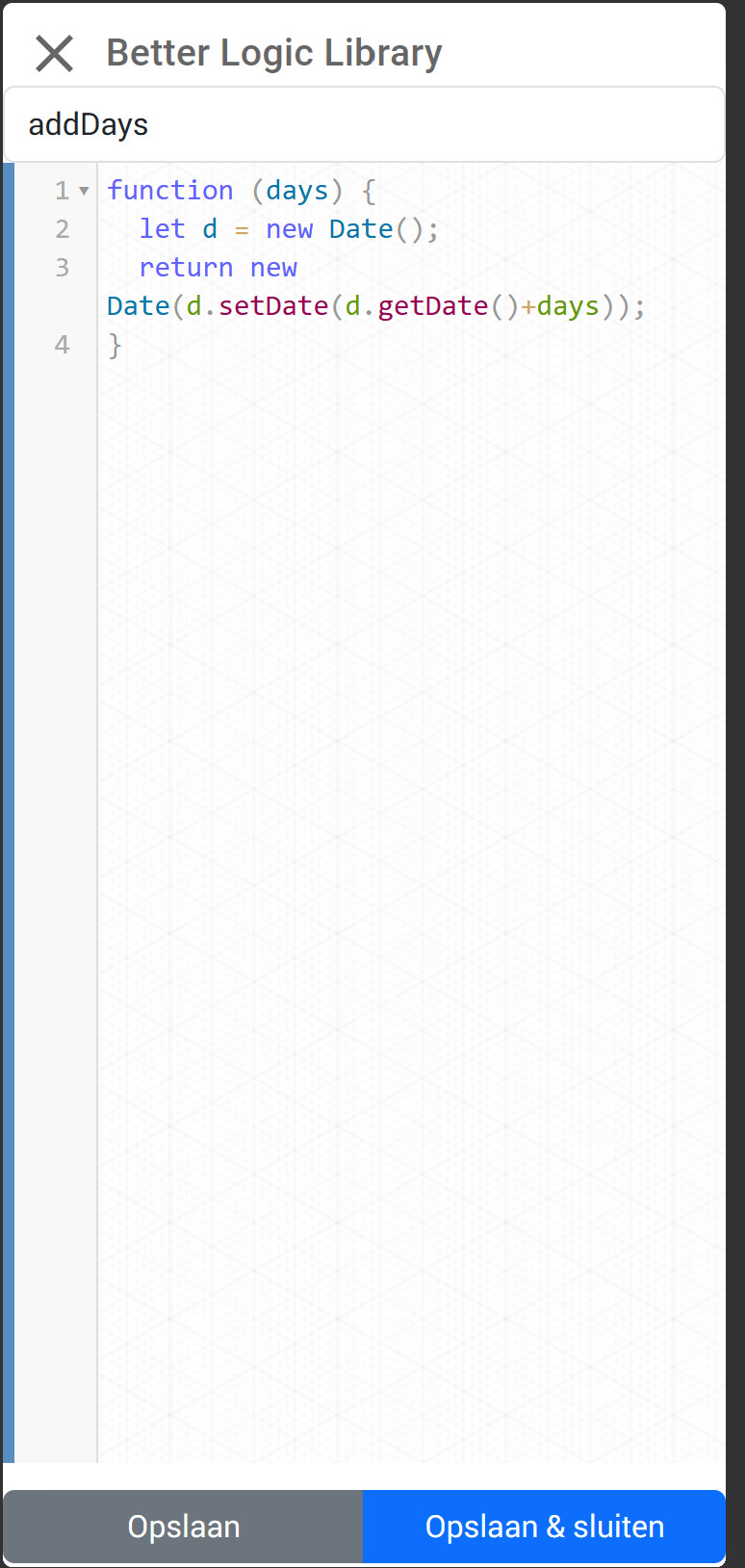Choose Opslaan & sluiten to save and close
The width and height of the screenshot is (745, 1568).
pos(544,1527)
